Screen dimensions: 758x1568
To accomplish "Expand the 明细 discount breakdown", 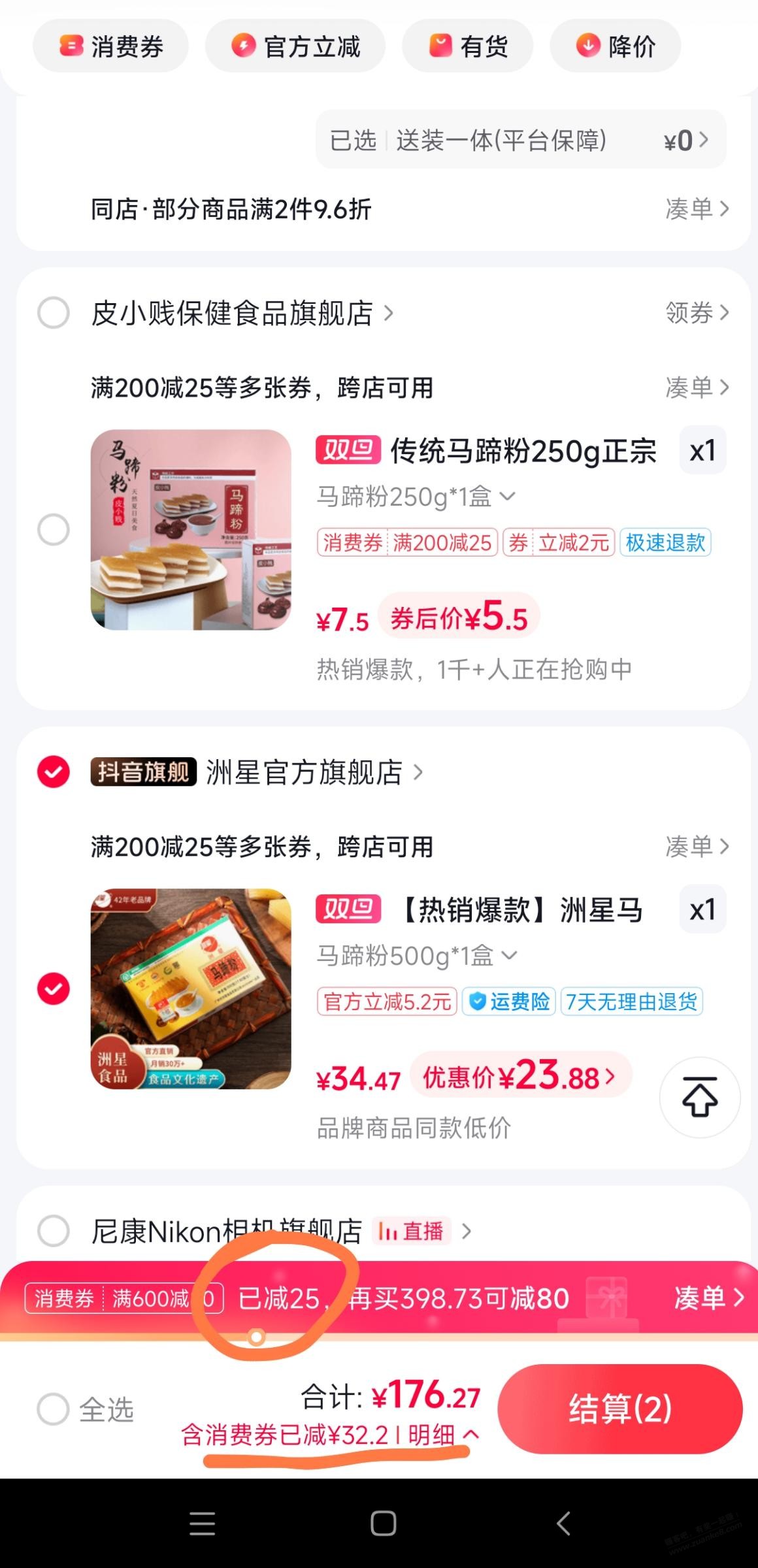I will 443,1435.
